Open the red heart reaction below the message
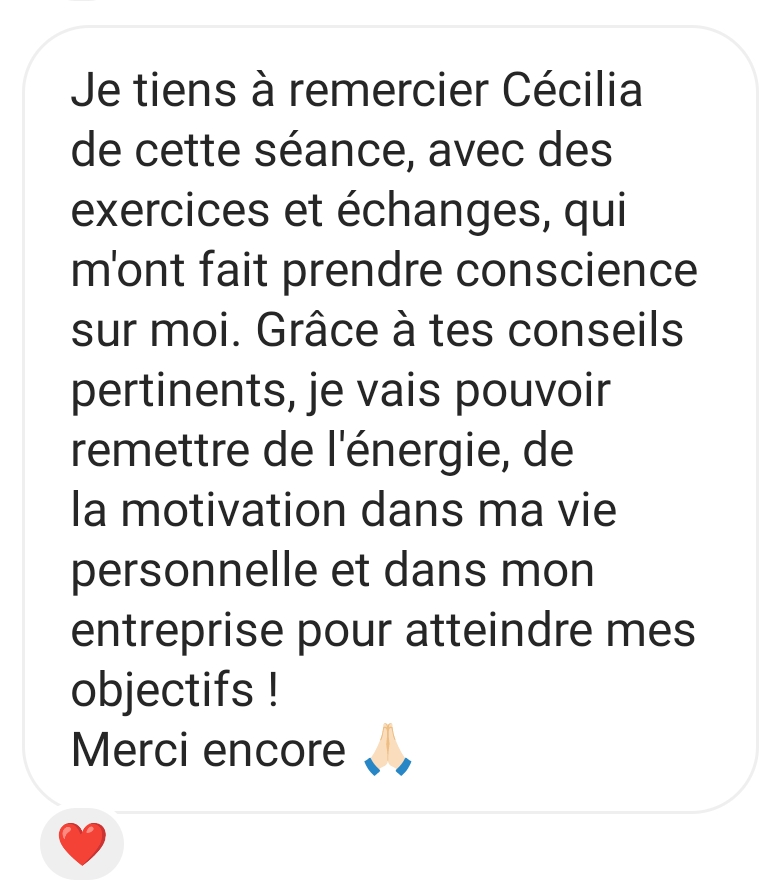The image size is (772, 893). 82,844
